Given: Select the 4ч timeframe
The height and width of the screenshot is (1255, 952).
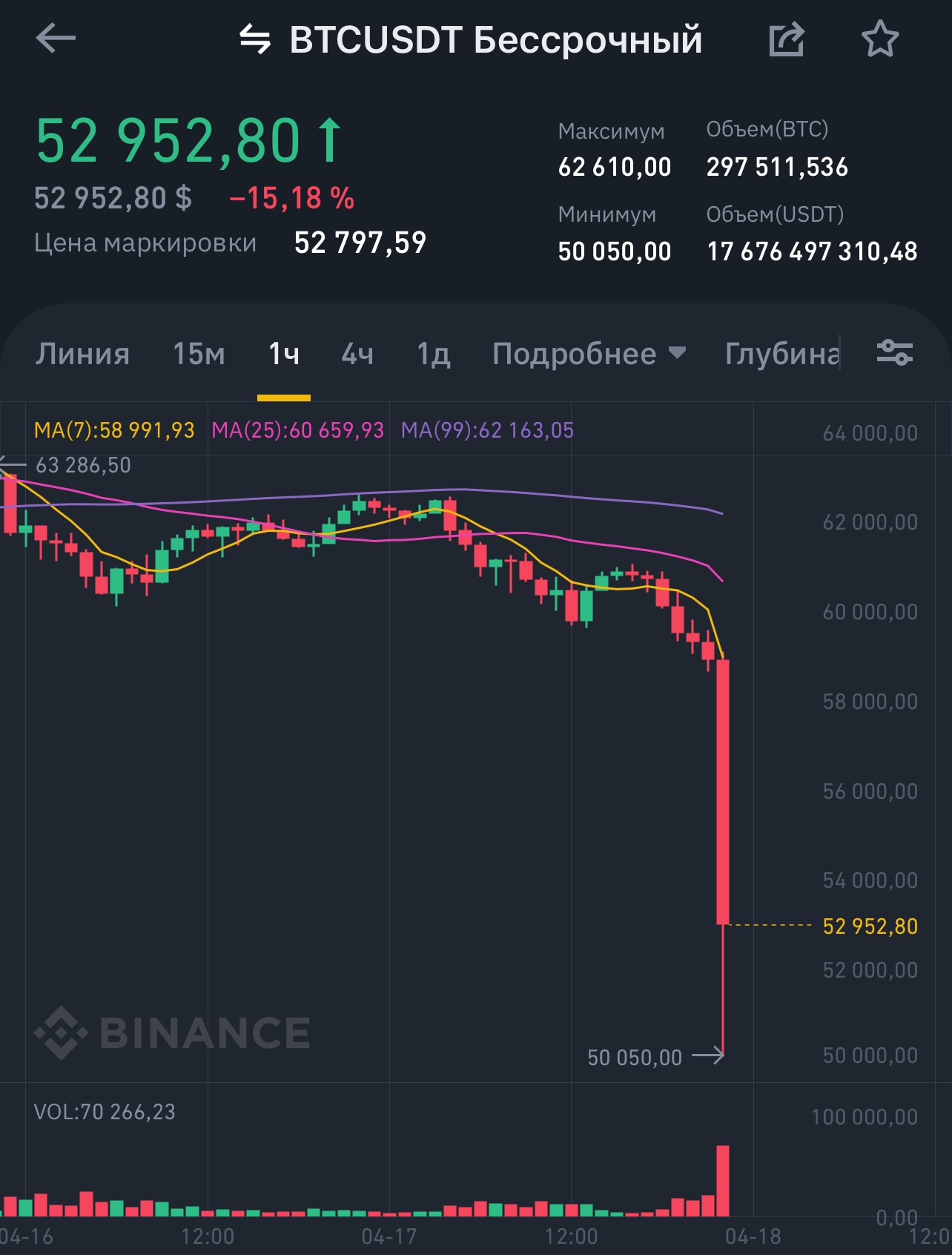Looking at the screenshot, I should pos(357,354).
